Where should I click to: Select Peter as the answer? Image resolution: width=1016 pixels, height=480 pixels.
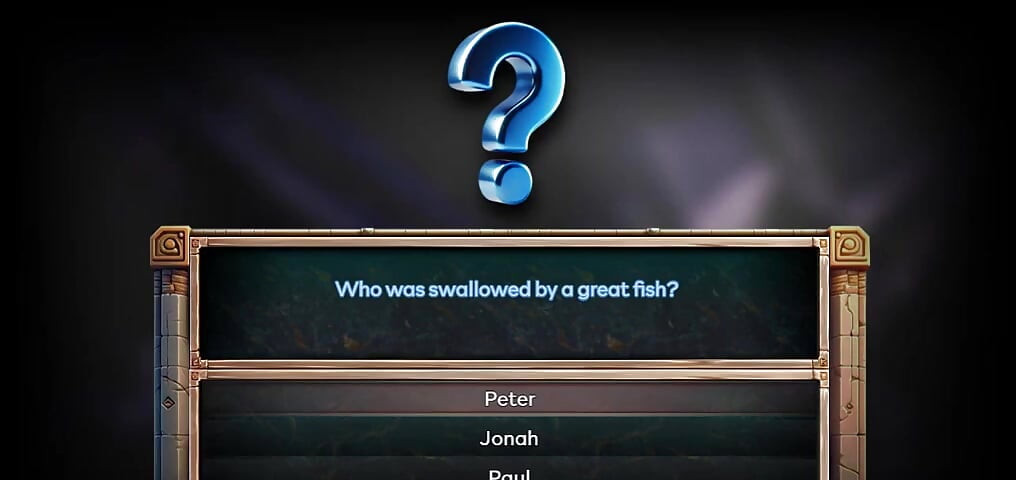pos(509,399)
